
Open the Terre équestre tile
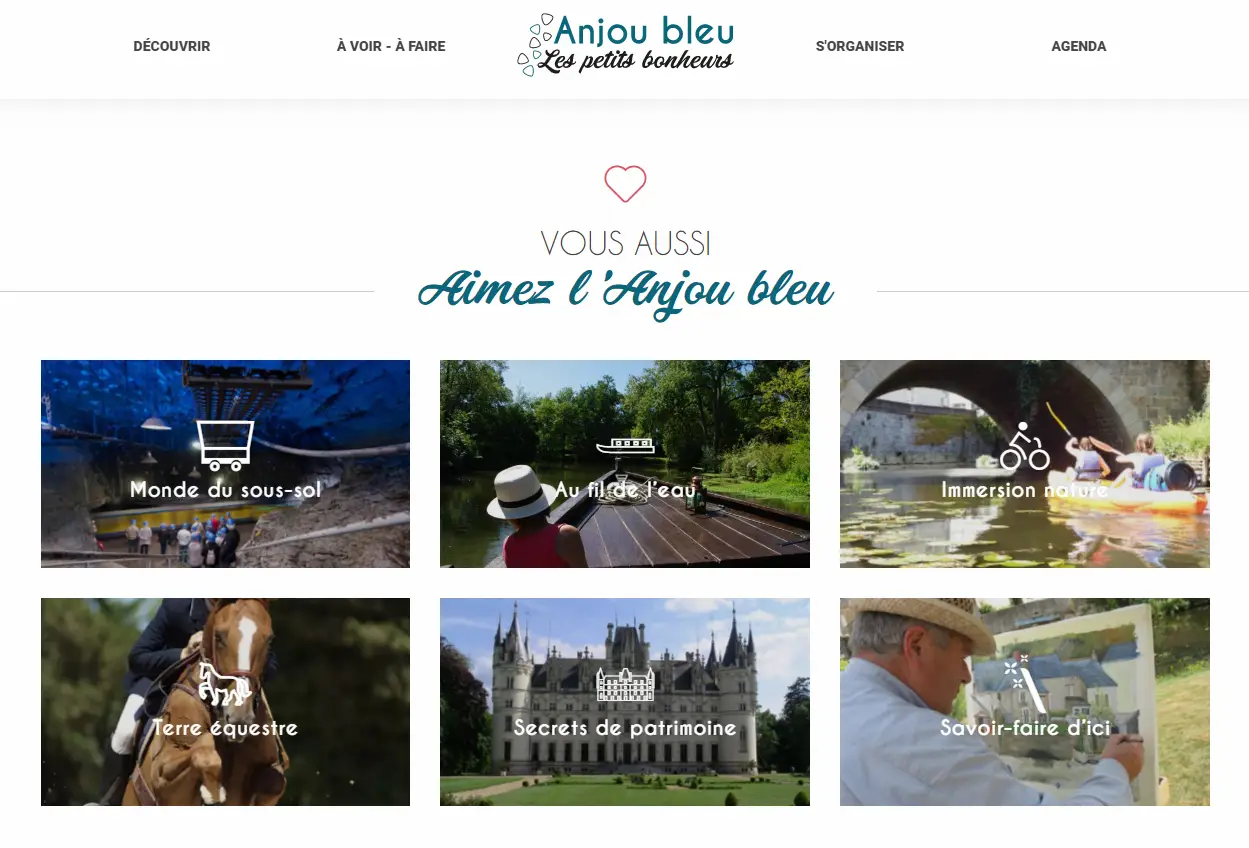pyautogui.click(x=225, y=702)
